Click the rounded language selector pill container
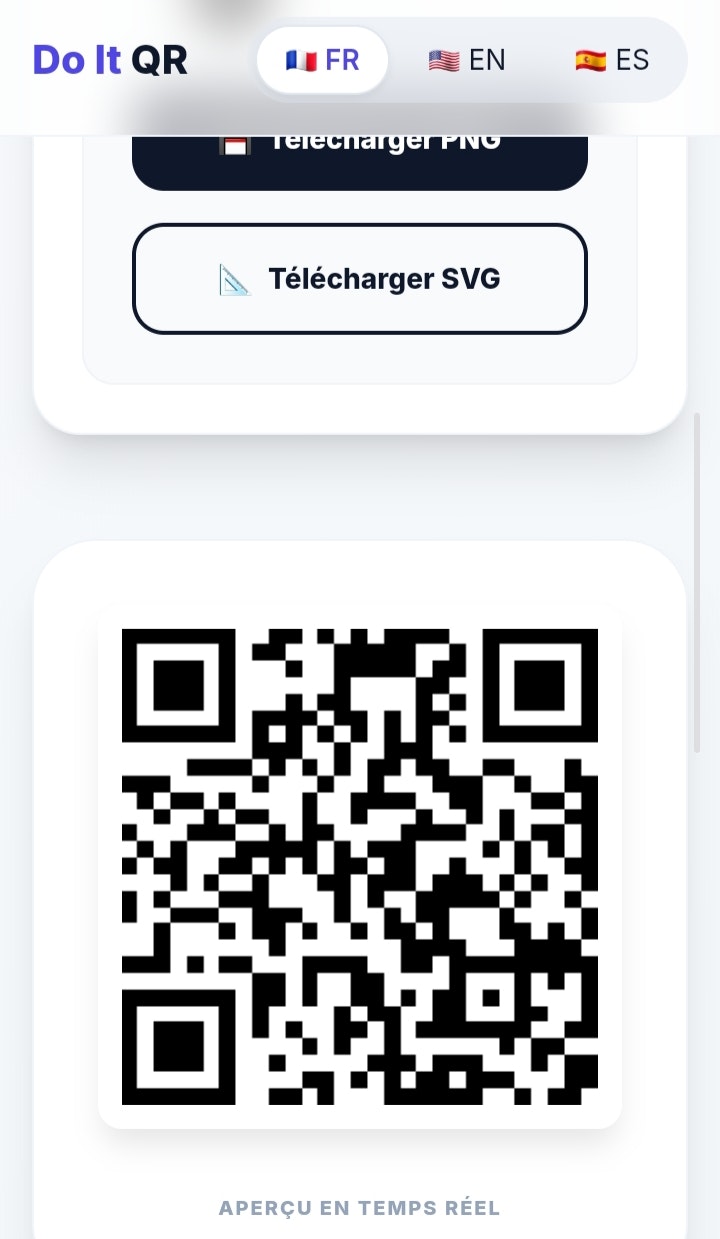This screenshot has height=1239, width=720. click(470, 60)
